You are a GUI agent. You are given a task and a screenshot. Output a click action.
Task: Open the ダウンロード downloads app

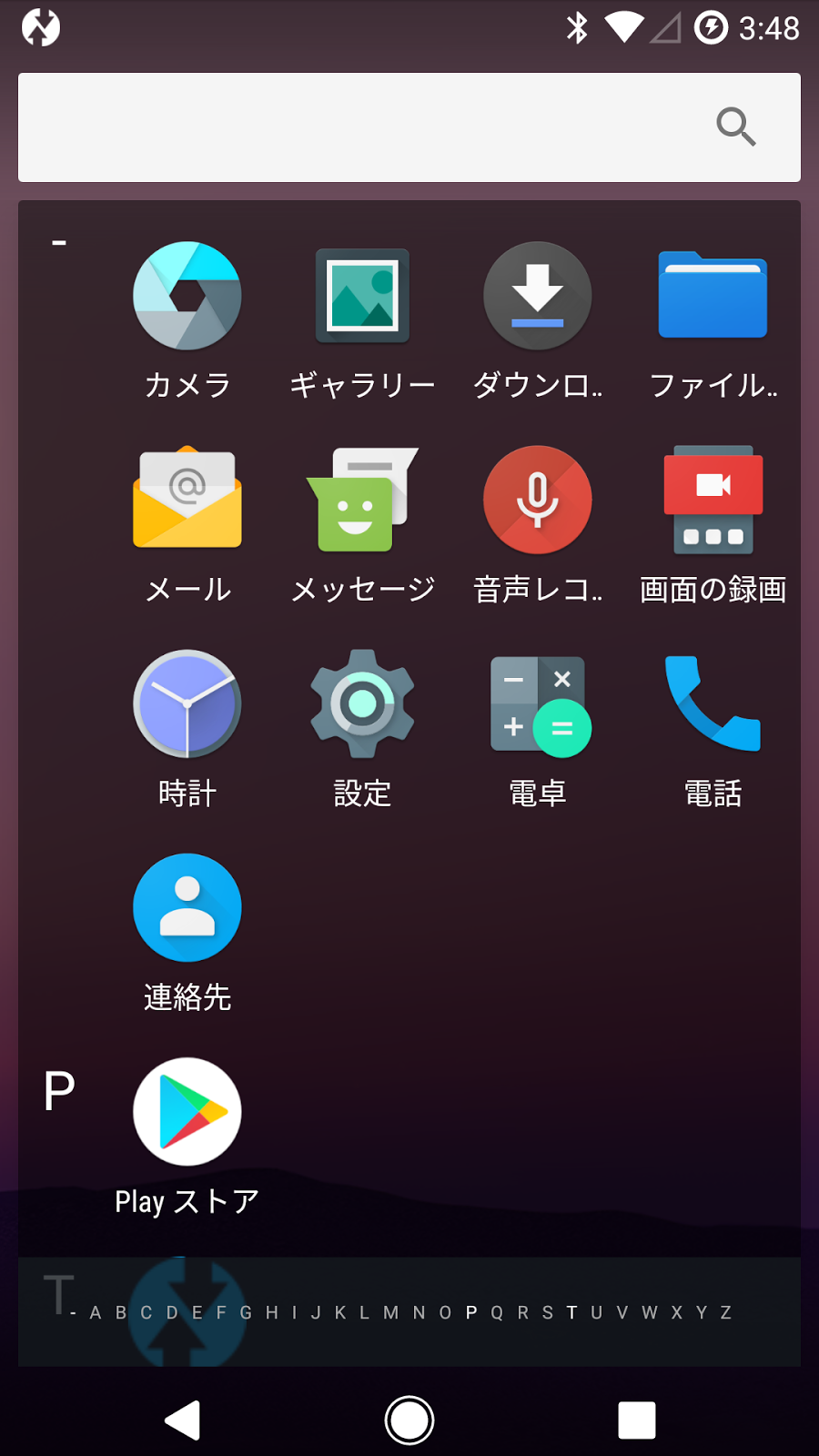click(538, 297)
